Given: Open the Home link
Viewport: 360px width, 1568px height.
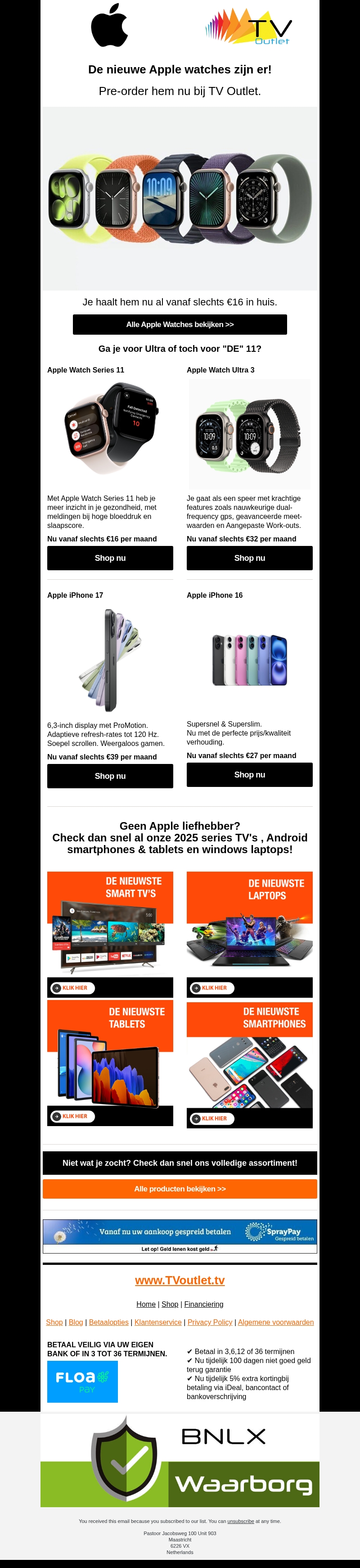Looking at the screenshot, I should pos(146,1304).
